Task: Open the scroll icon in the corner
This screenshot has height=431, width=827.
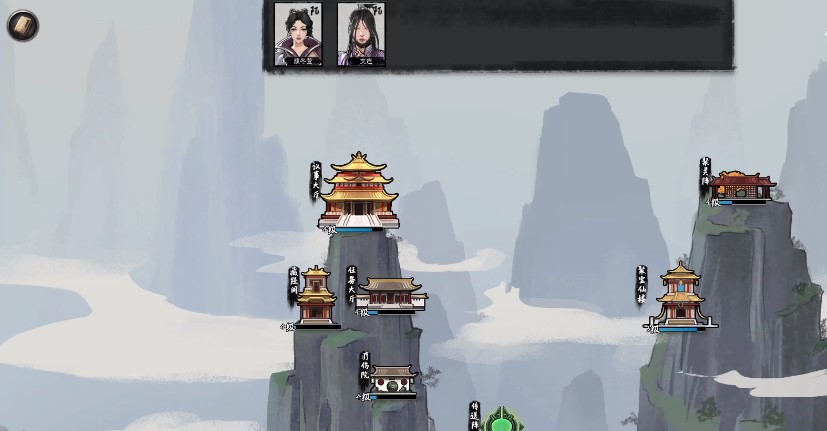Action: [x=22, y=26]
